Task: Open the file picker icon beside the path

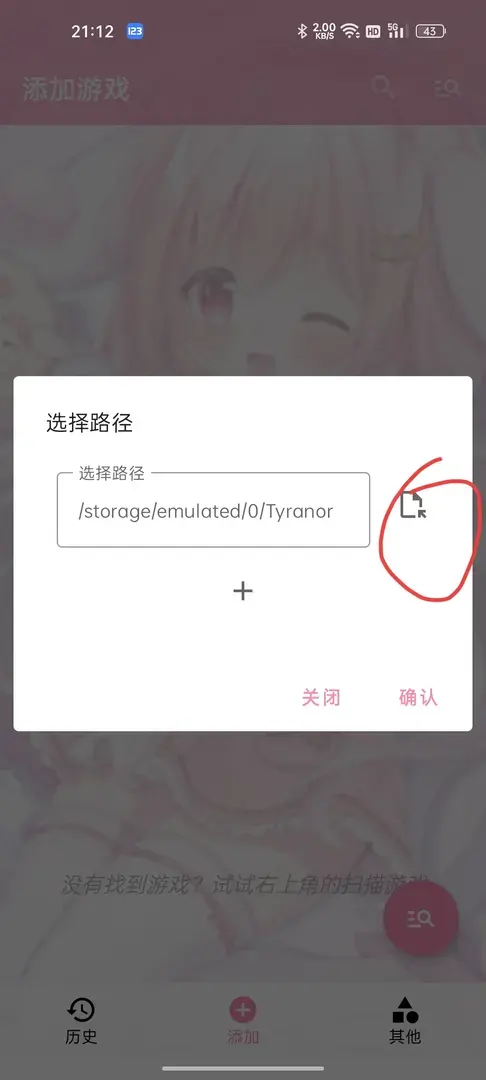Action: pyautogui.click(x=412, y=506)
